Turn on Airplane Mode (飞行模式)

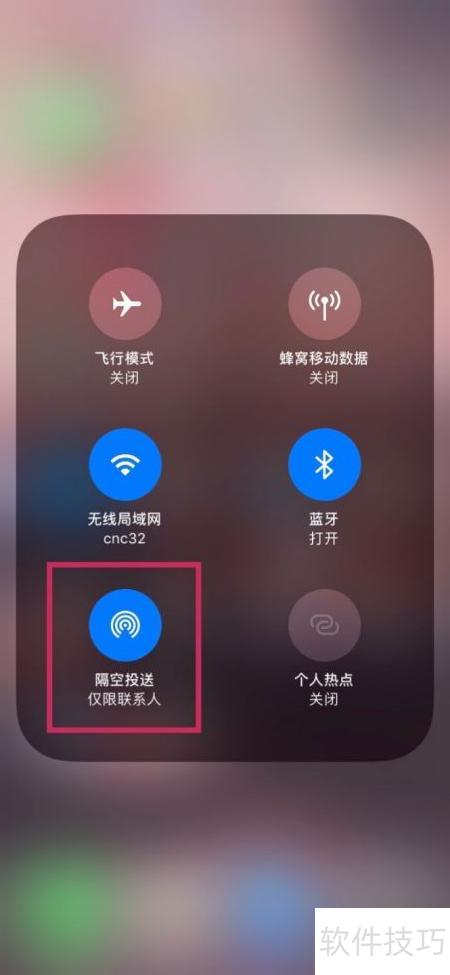[125, 304]
